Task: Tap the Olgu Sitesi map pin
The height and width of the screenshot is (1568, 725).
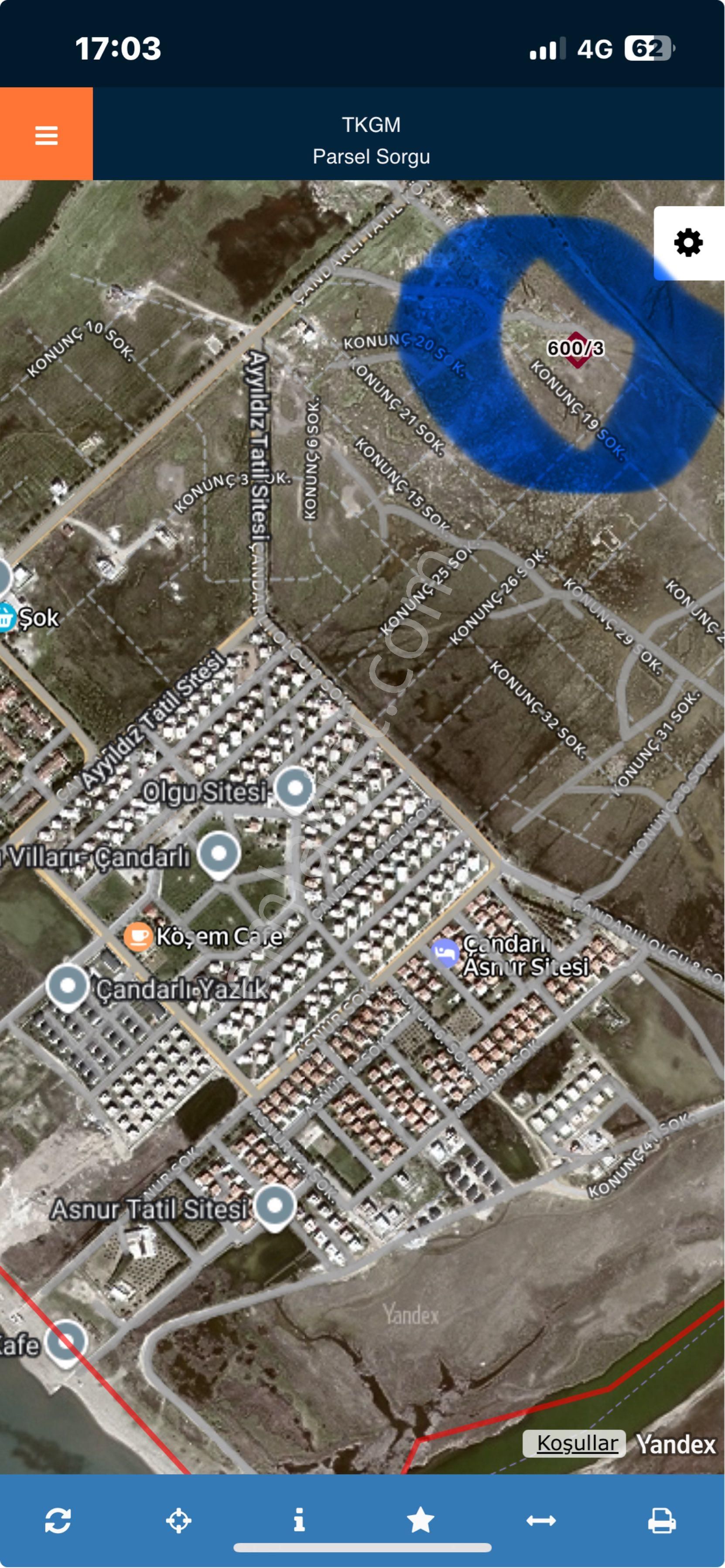Action: [x=294, y=788]
